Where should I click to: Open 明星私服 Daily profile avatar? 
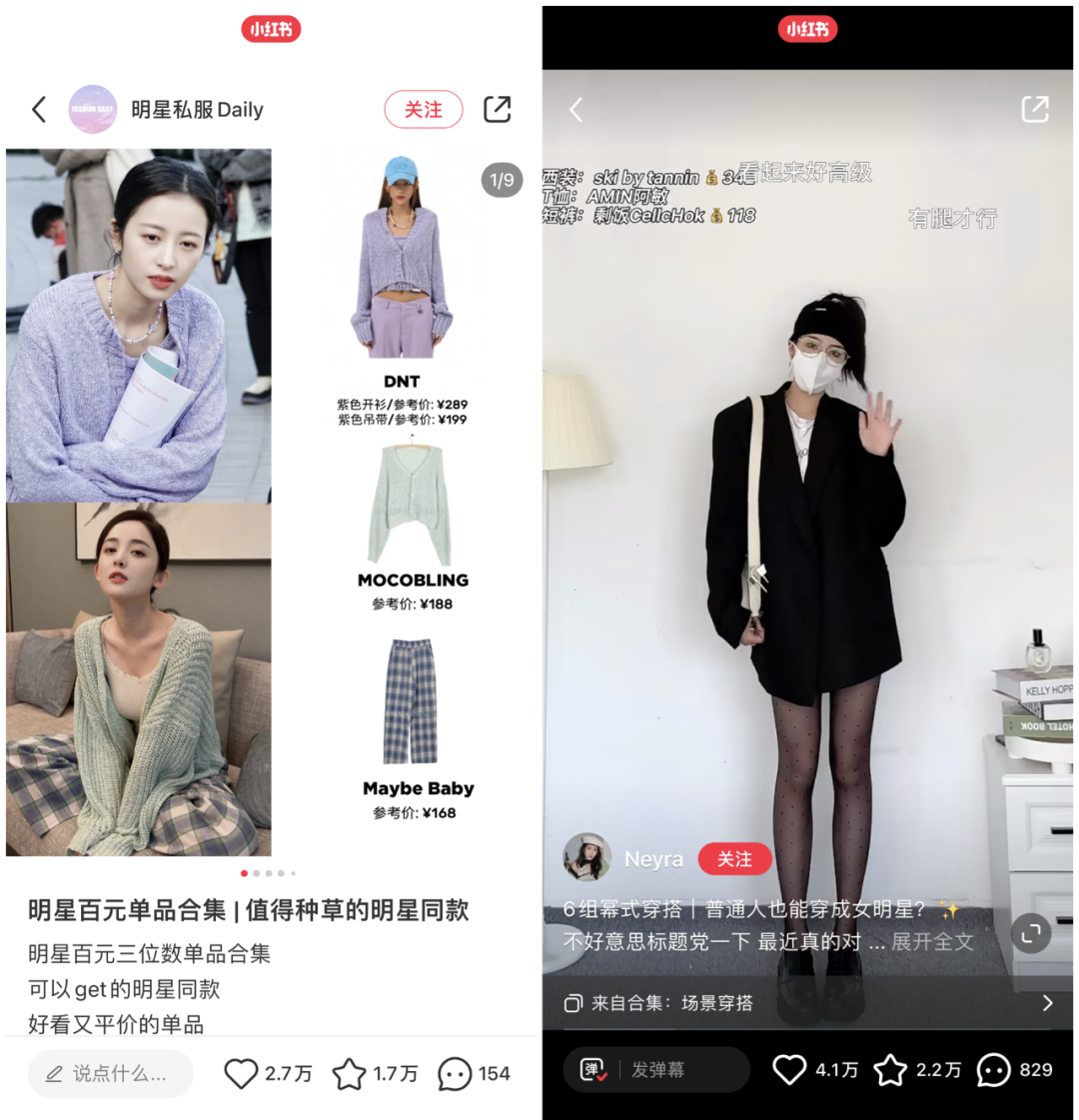tap(92, 110)
